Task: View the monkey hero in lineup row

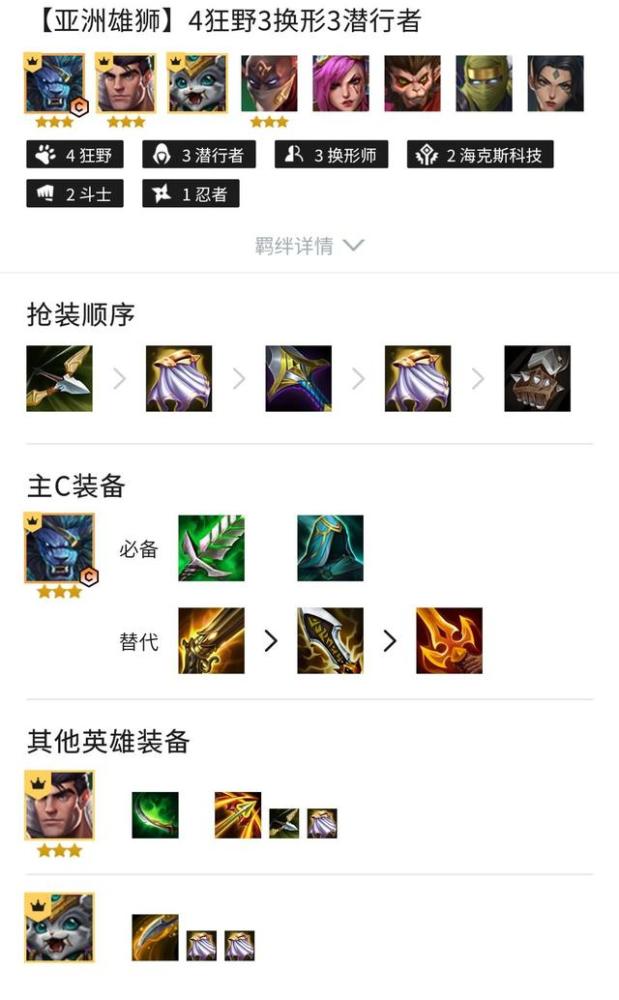Action: pos(412,84)
